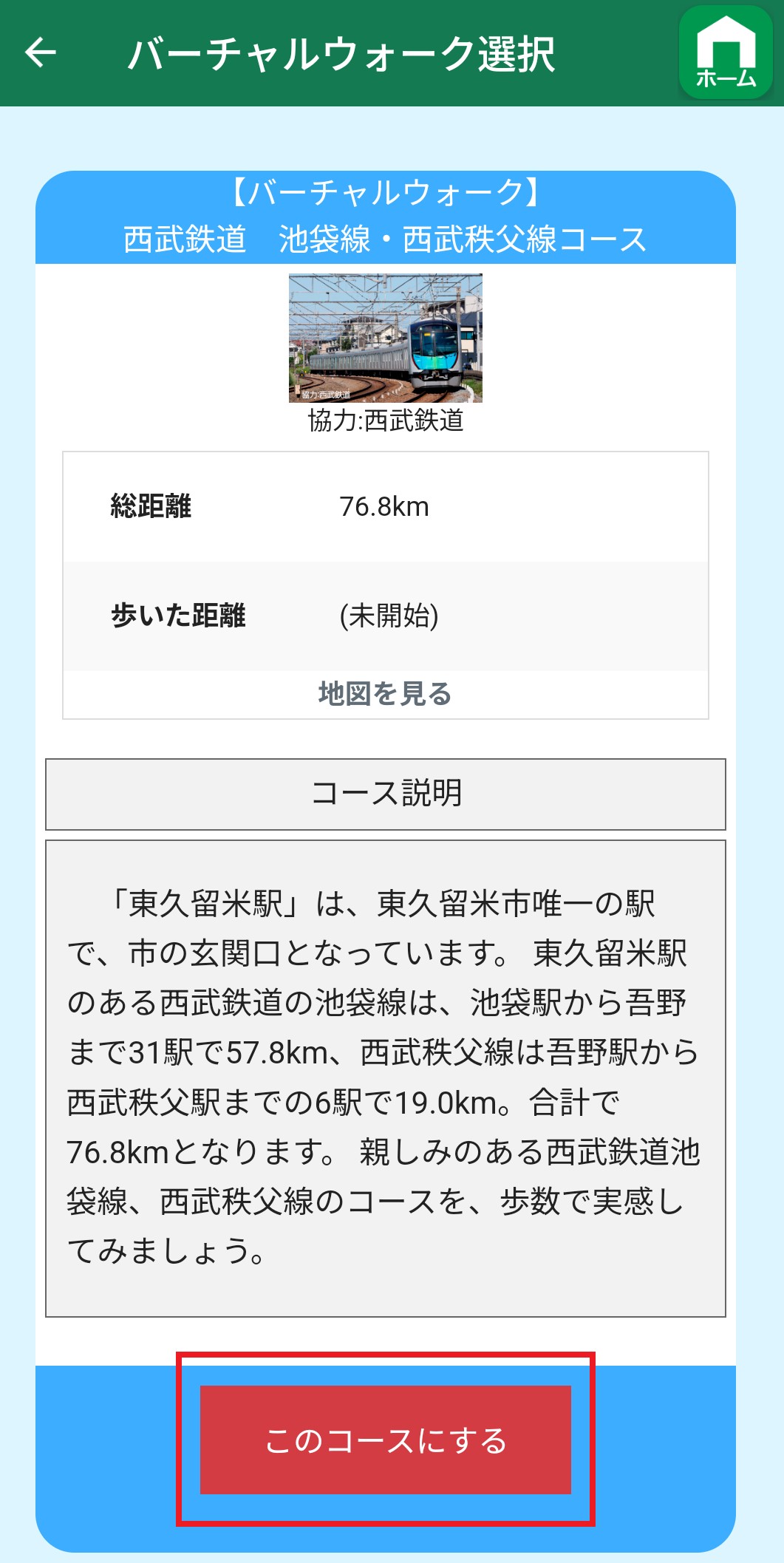Go back using the top-left arrow
Viewport: 784px width, 1563px height.
(x=41, y=52)
